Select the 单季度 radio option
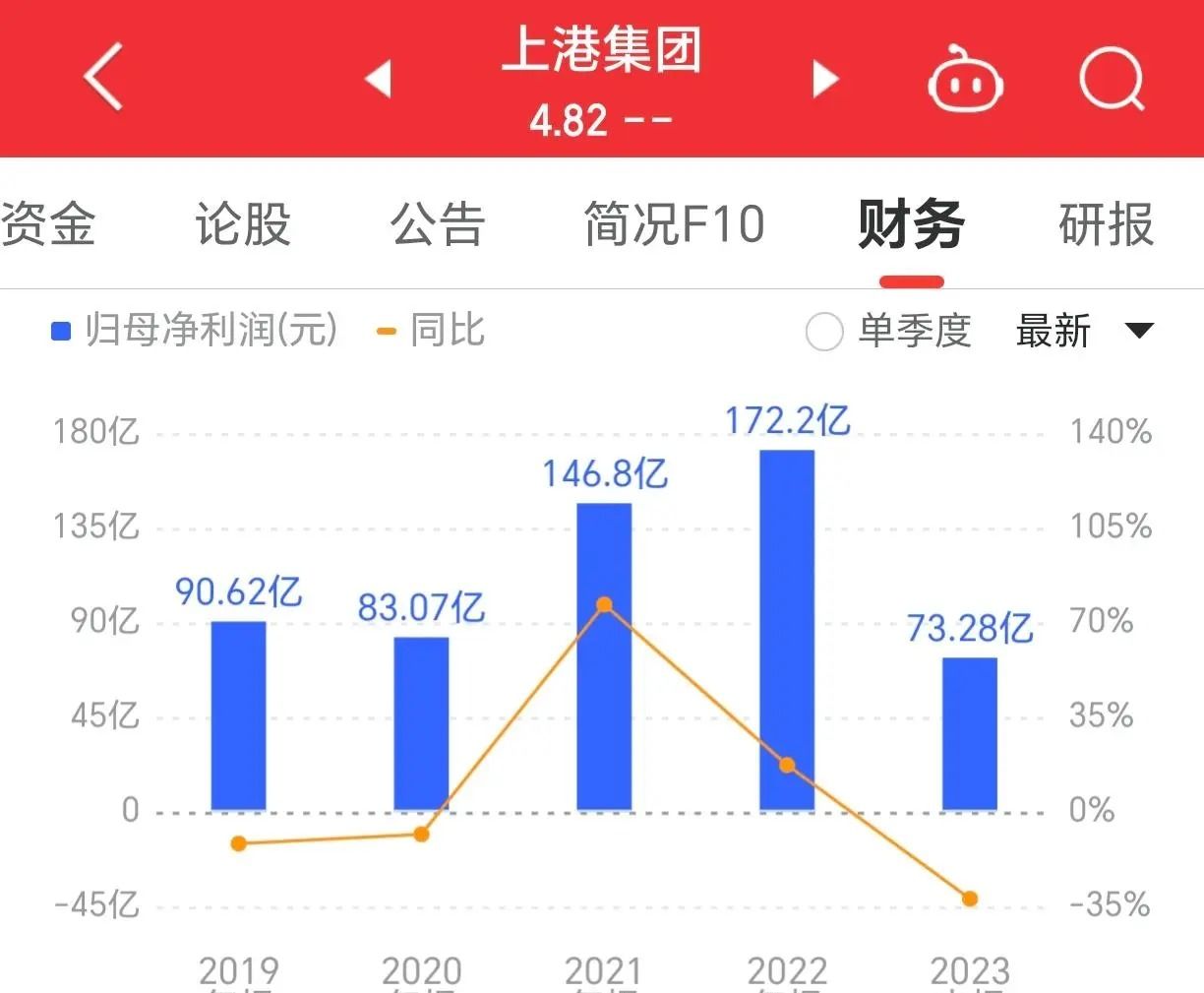 coord(824,332)
